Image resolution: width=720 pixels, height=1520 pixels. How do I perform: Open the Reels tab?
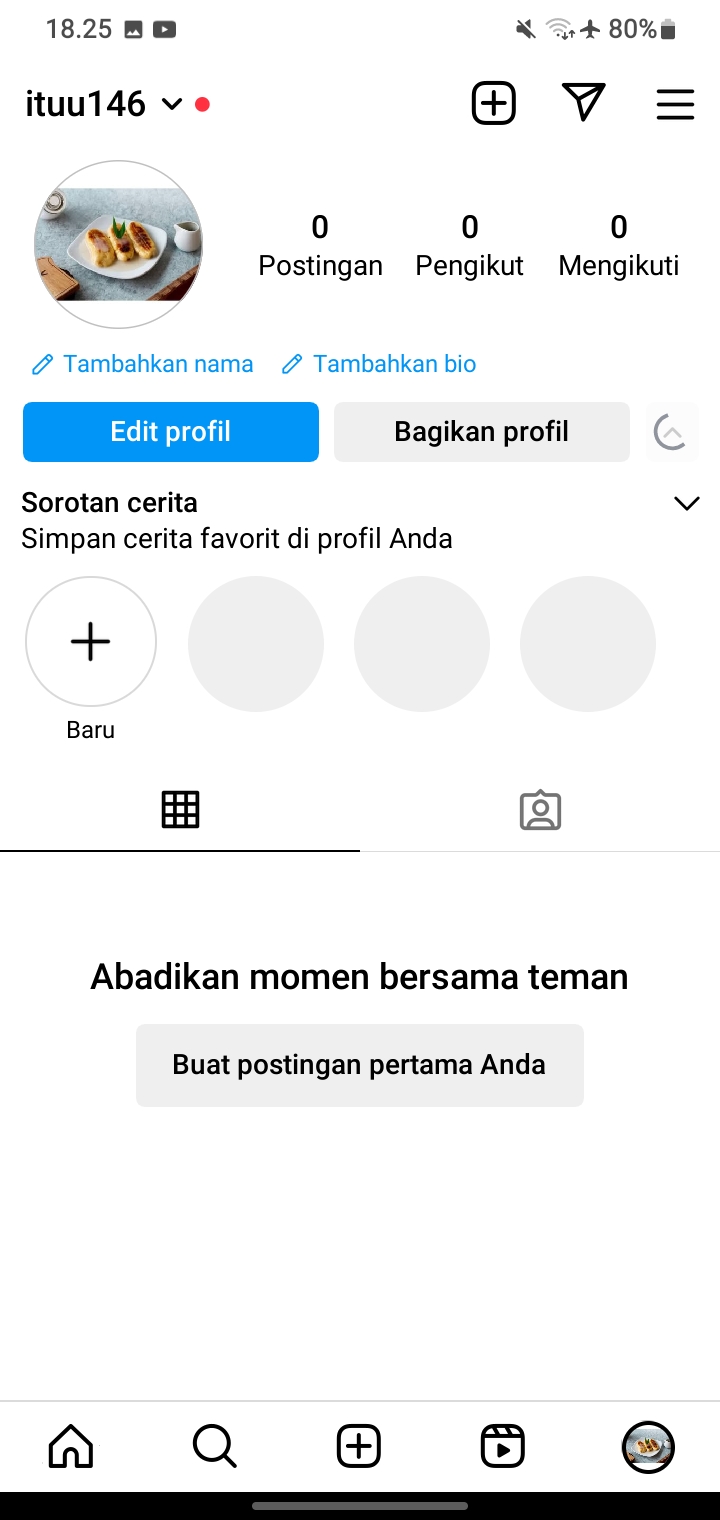(x=502, y=1446)
